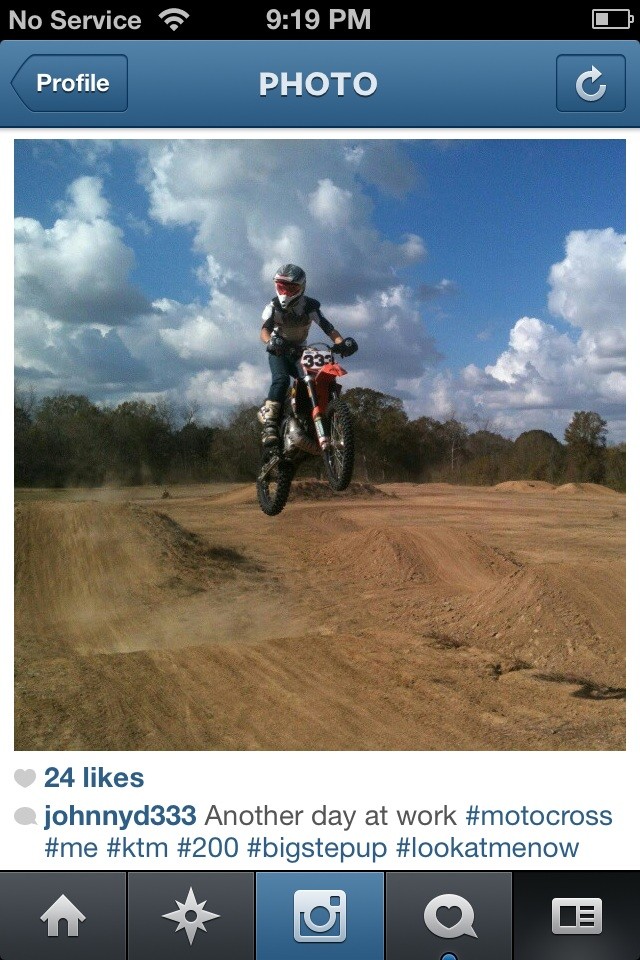
Task: View the 24 likes list
Action: (x=94, y=778)
